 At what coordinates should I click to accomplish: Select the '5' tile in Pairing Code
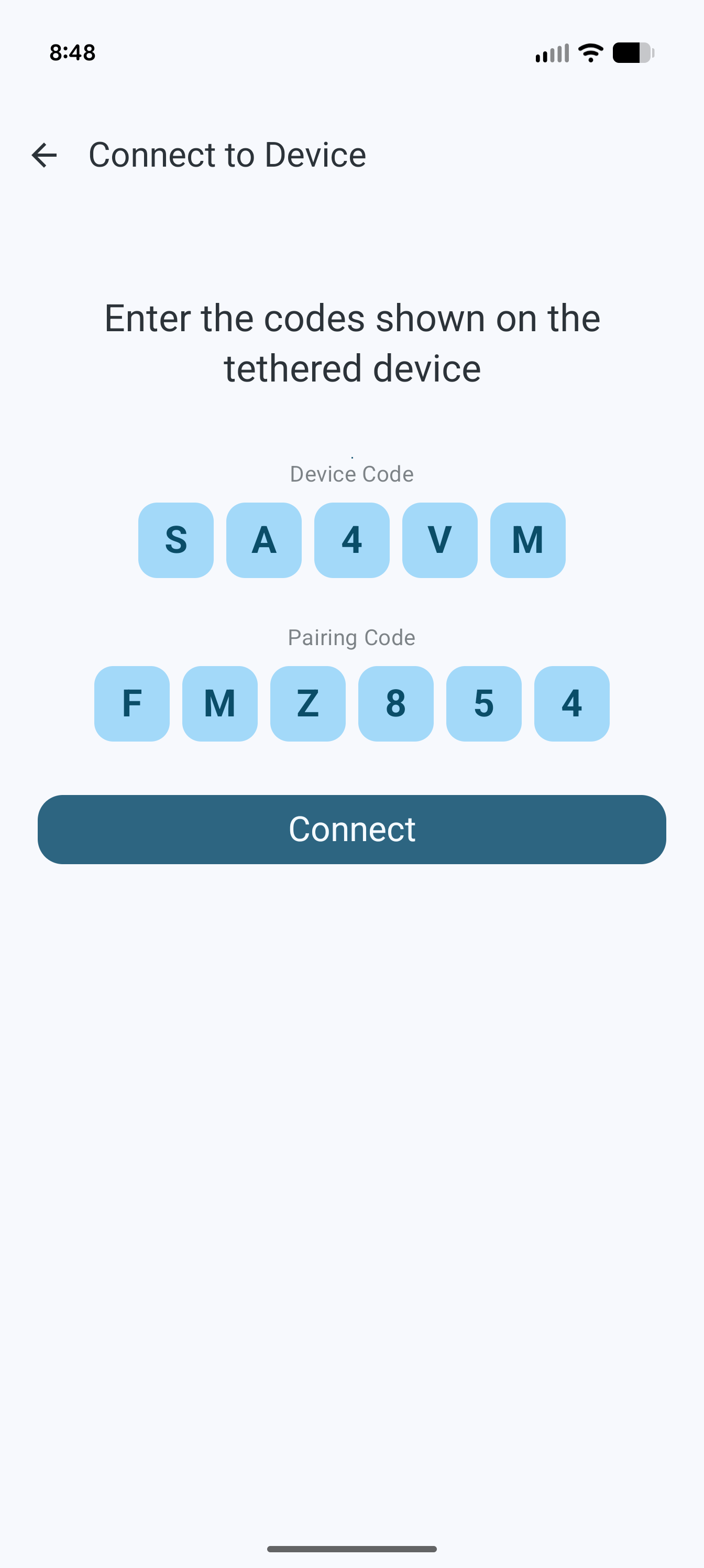(x=483, y=704)
